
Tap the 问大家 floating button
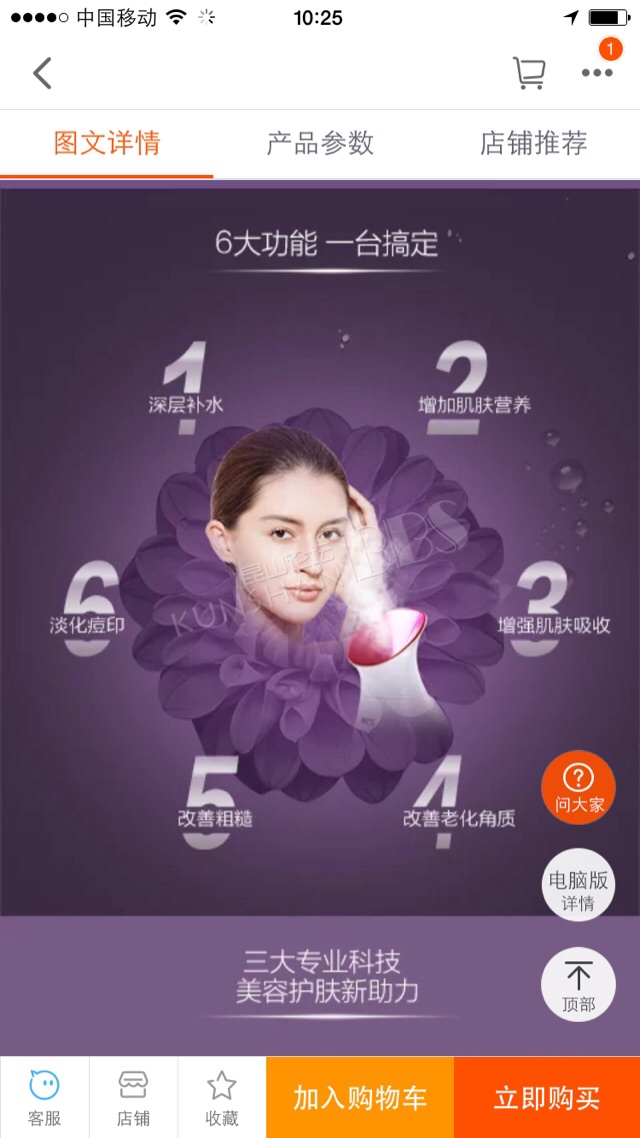pyautogui.click(x=578, y=787)
